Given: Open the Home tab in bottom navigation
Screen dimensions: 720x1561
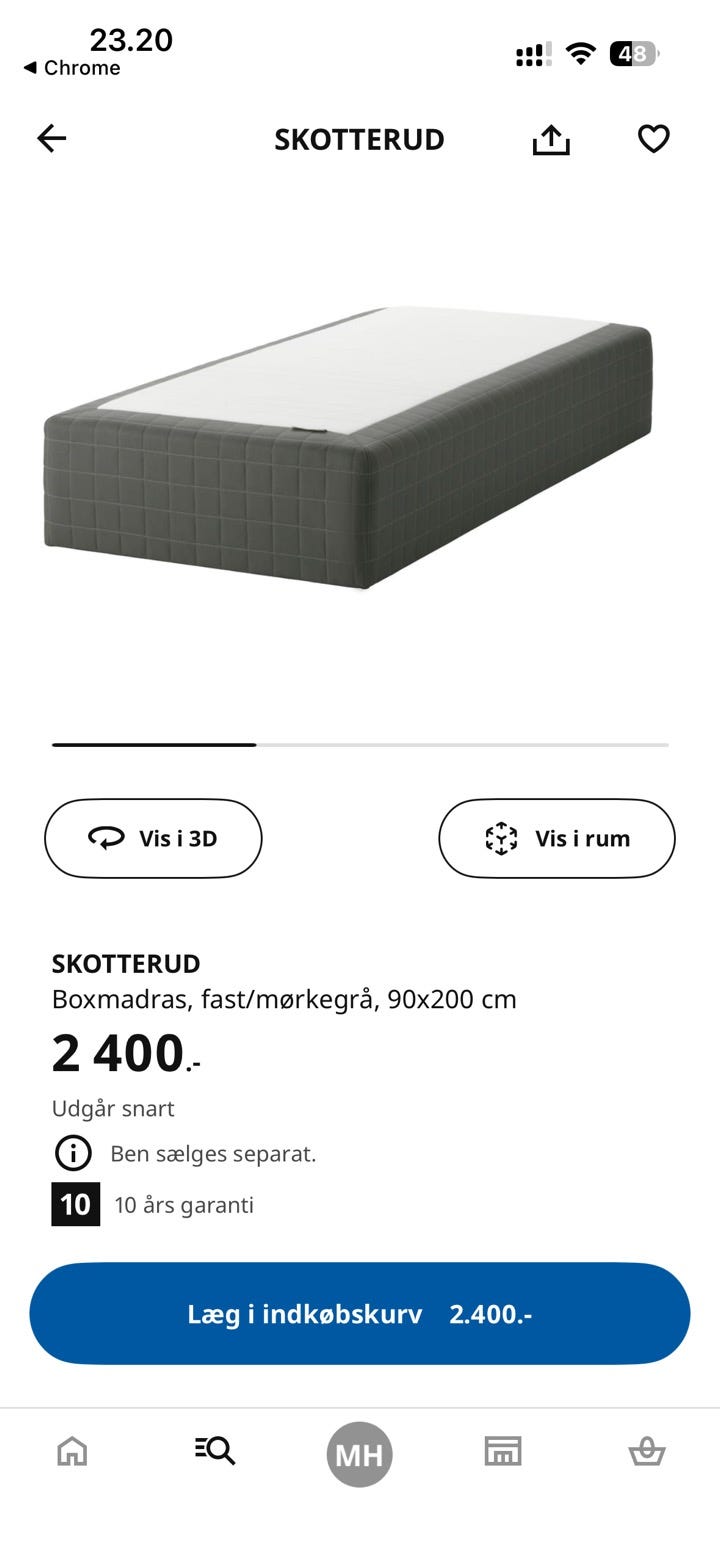Looking at the screenshot, I should 72,1452.
